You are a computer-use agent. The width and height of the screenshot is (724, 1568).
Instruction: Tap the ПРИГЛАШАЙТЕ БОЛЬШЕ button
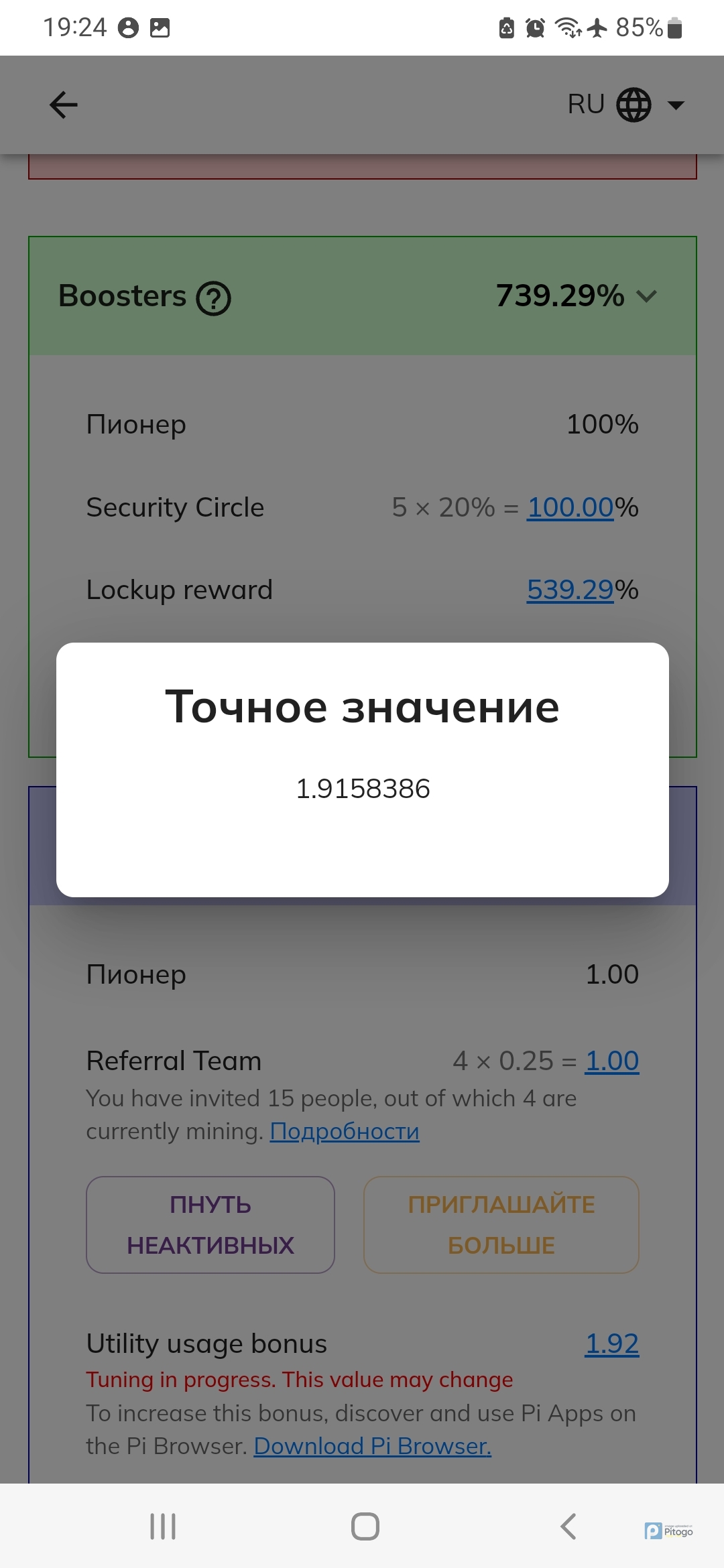[501, 1225]
